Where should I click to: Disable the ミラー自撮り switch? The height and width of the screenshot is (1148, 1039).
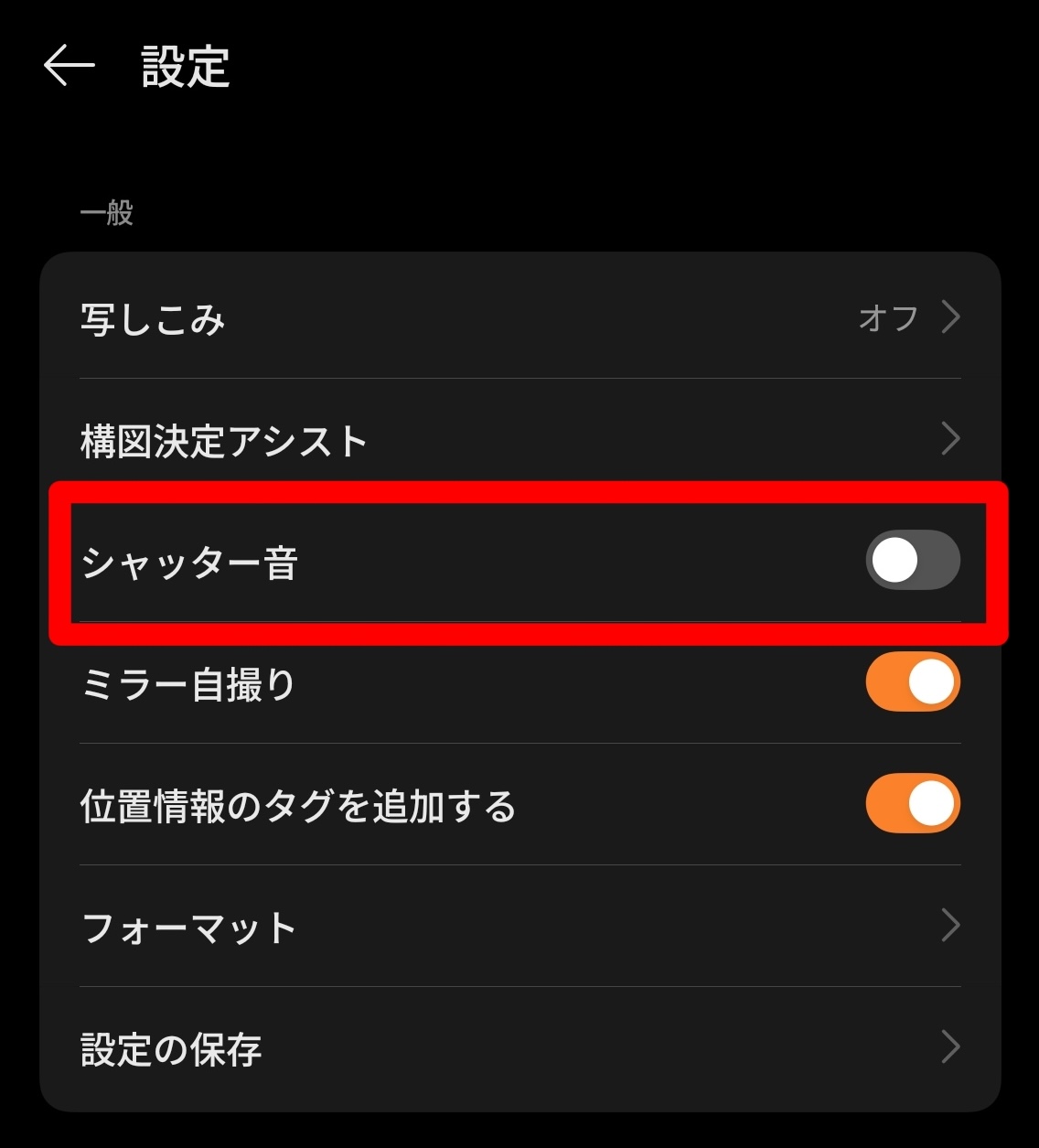(x=912, y=682)
